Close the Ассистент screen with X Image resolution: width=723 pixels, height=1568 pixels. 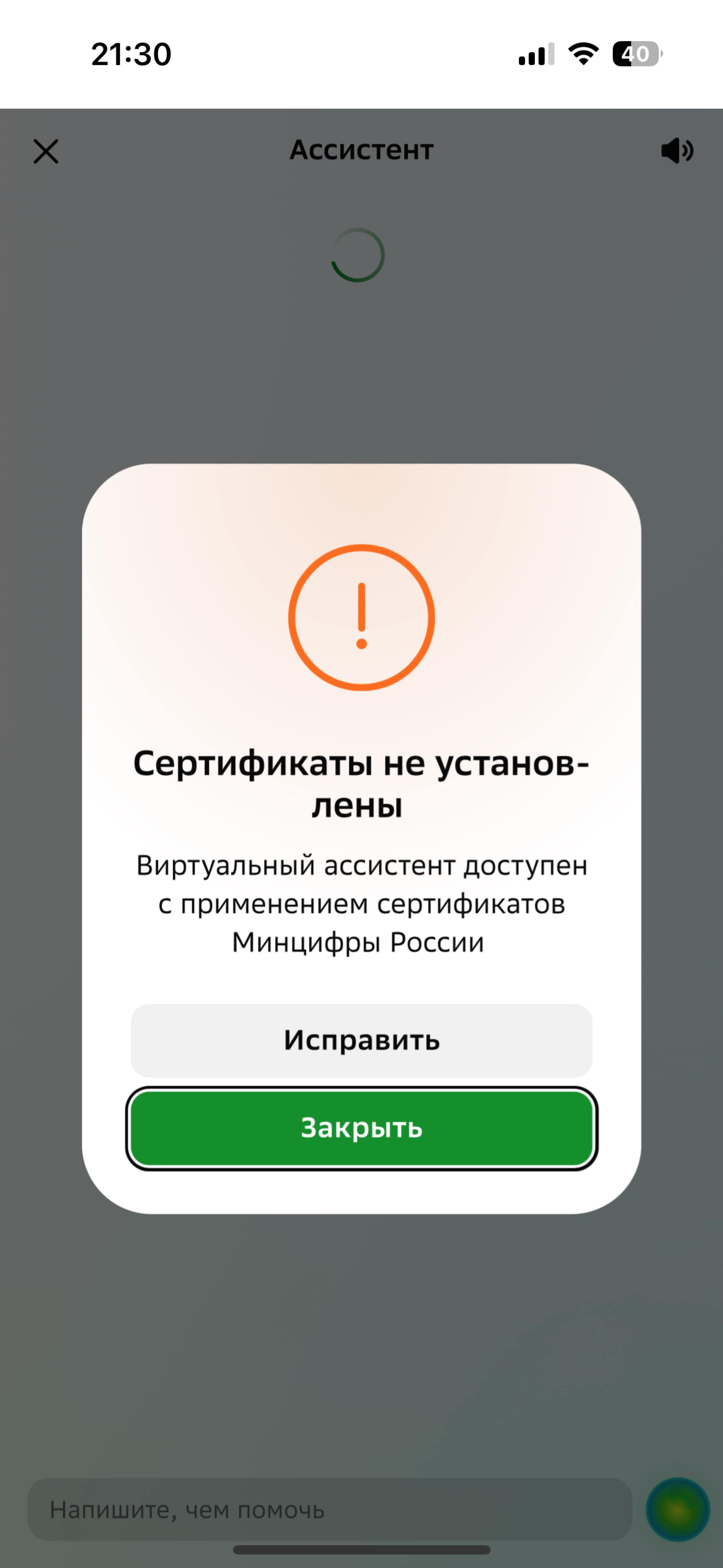pos(45,151)
